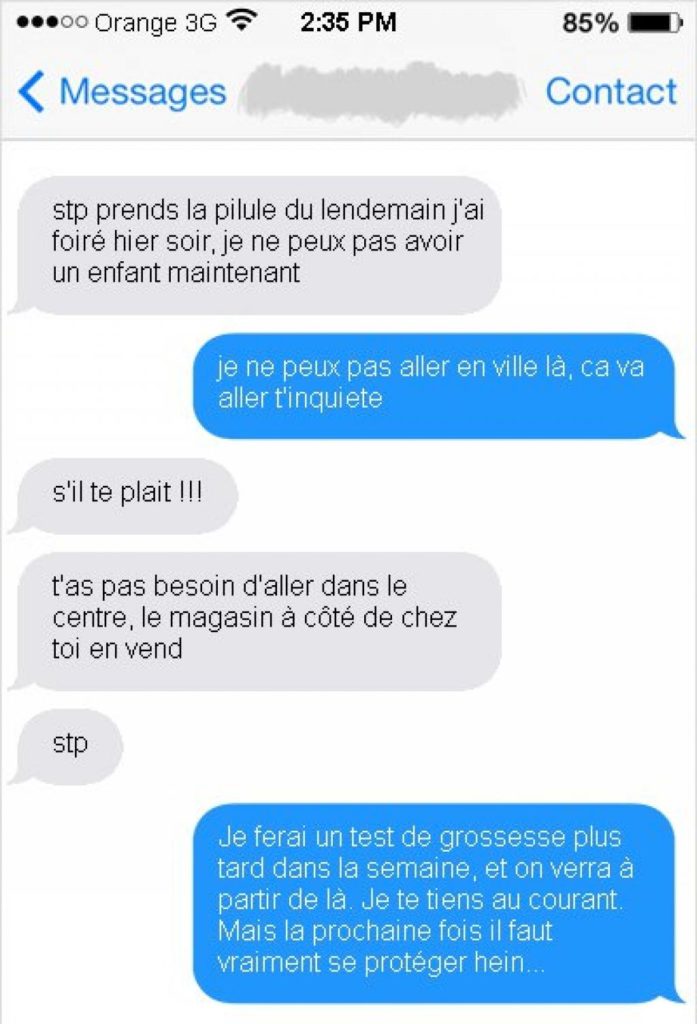The height and width of the screenshot is (1024, 697).
Task: Open the Contact details
Action: [610, 92]
